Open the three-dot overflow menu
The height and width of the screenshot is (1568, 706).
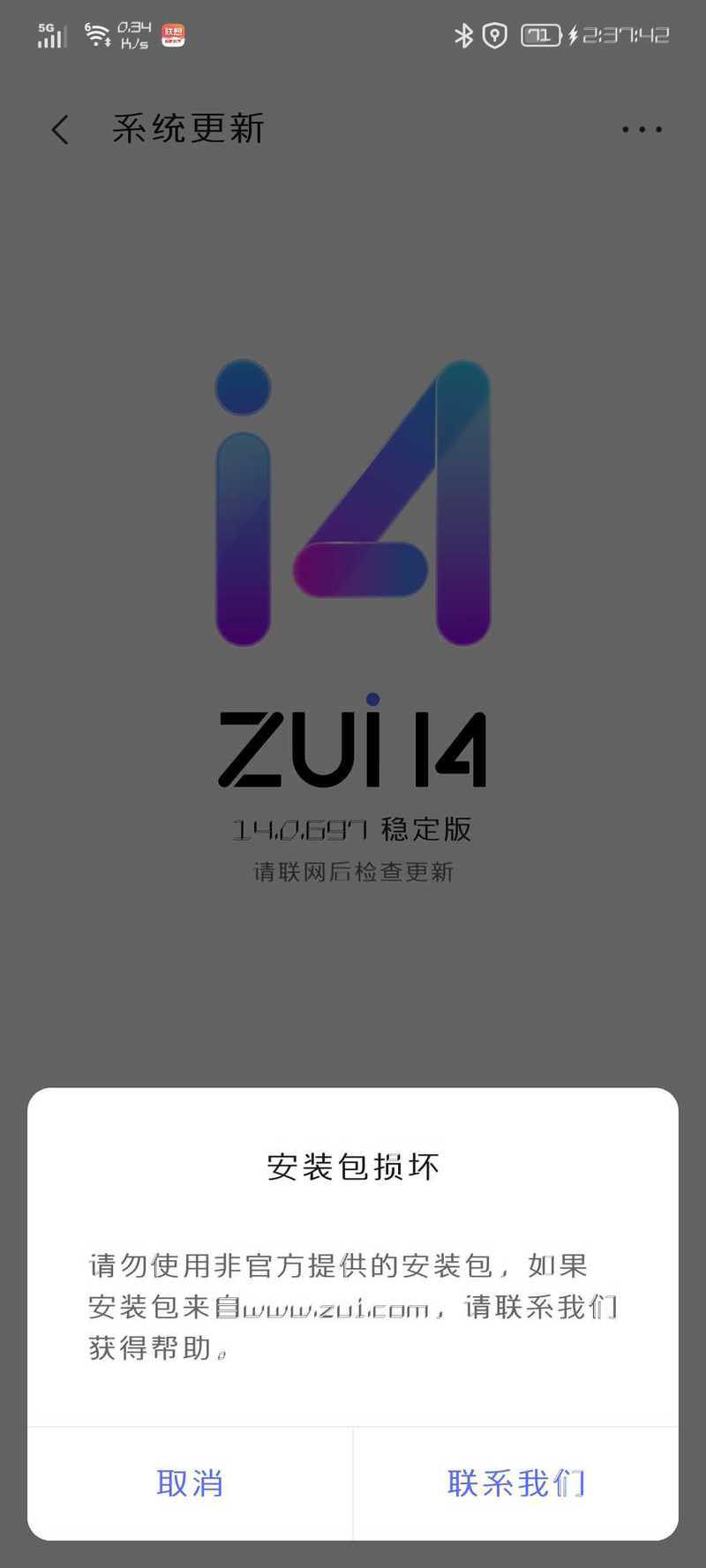pos(642,130)
